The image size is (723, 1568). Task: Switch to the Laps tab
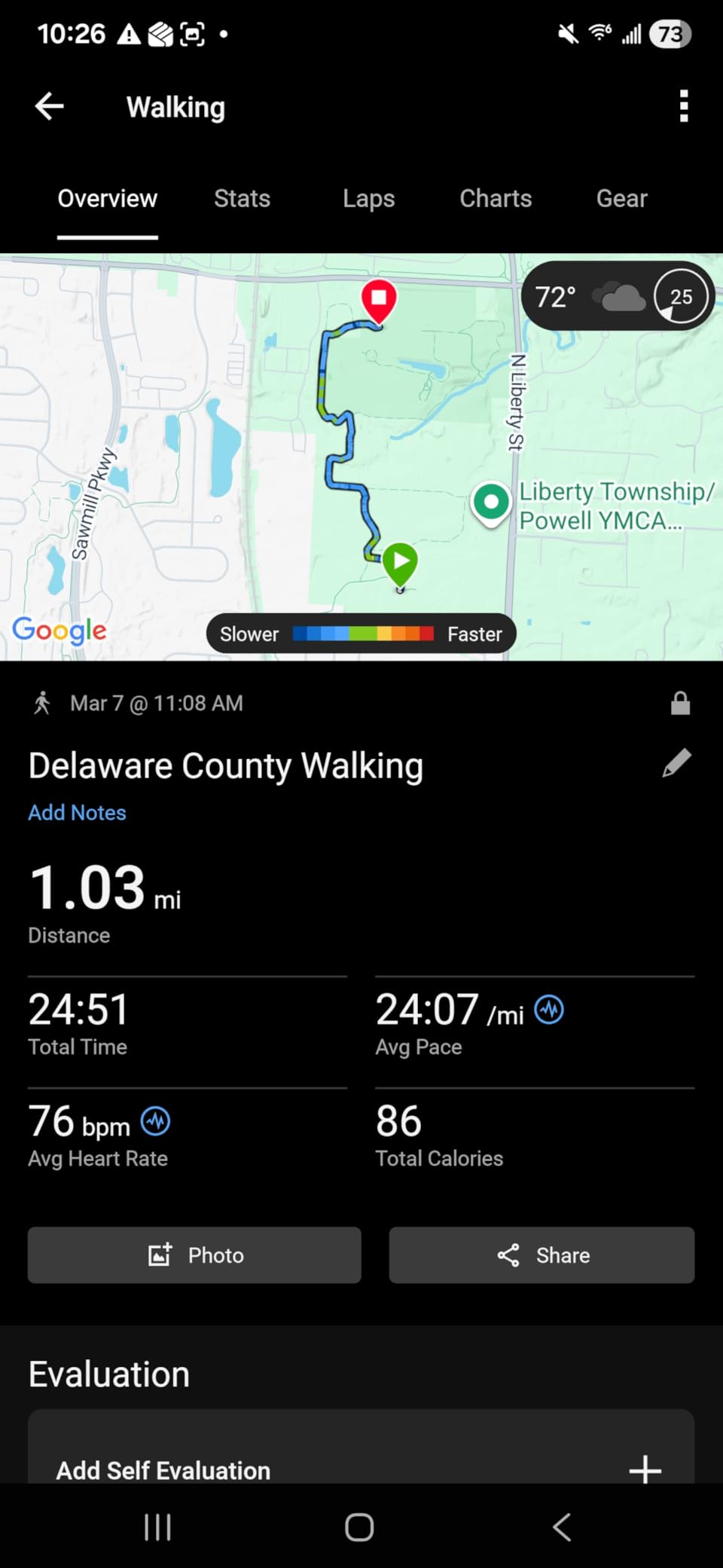[368, 198]
